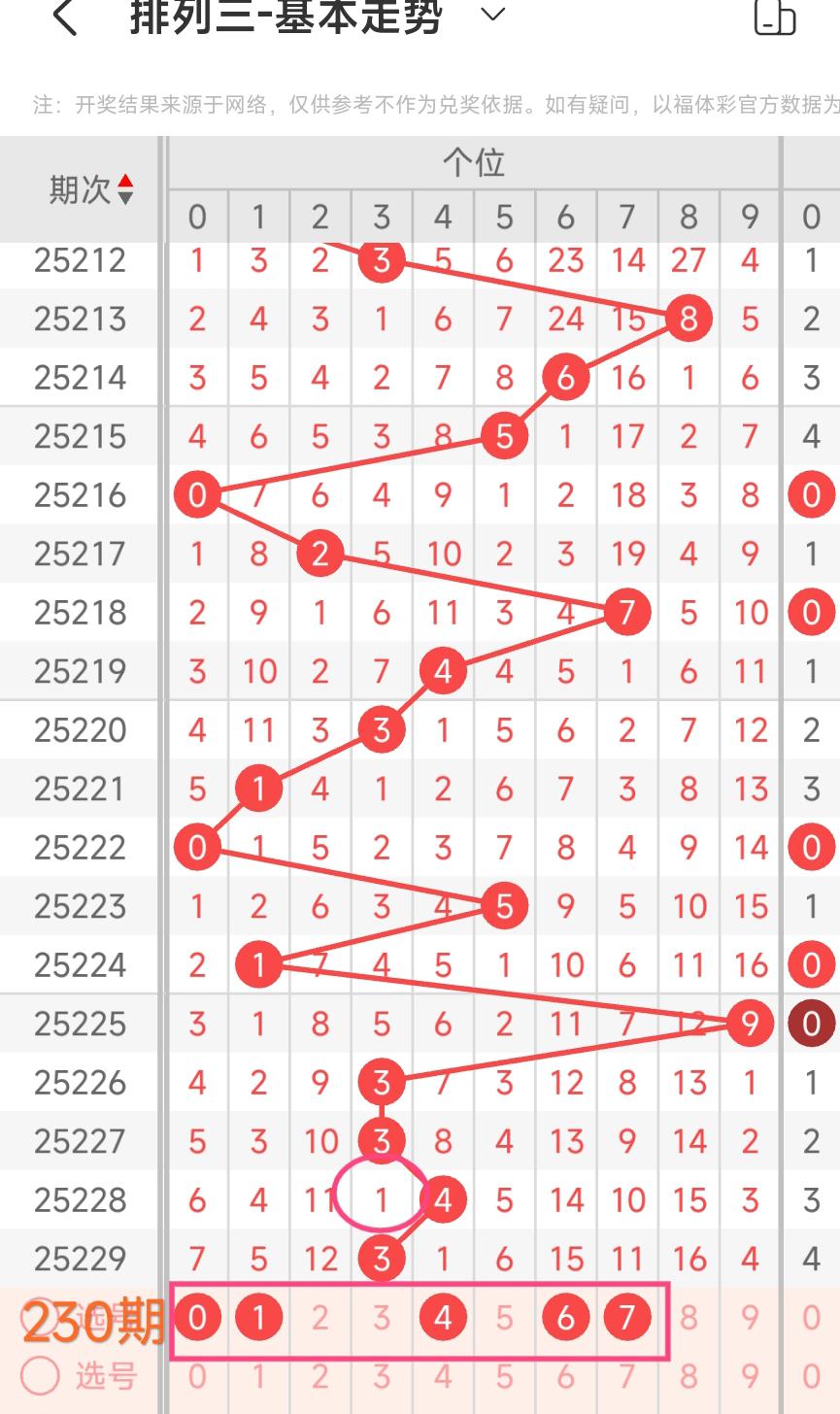The height and width of the screenshot is (1414, 840).
Task: Deselect highlighted number 4 in the picks row
Action: [x=443, y=1318]
